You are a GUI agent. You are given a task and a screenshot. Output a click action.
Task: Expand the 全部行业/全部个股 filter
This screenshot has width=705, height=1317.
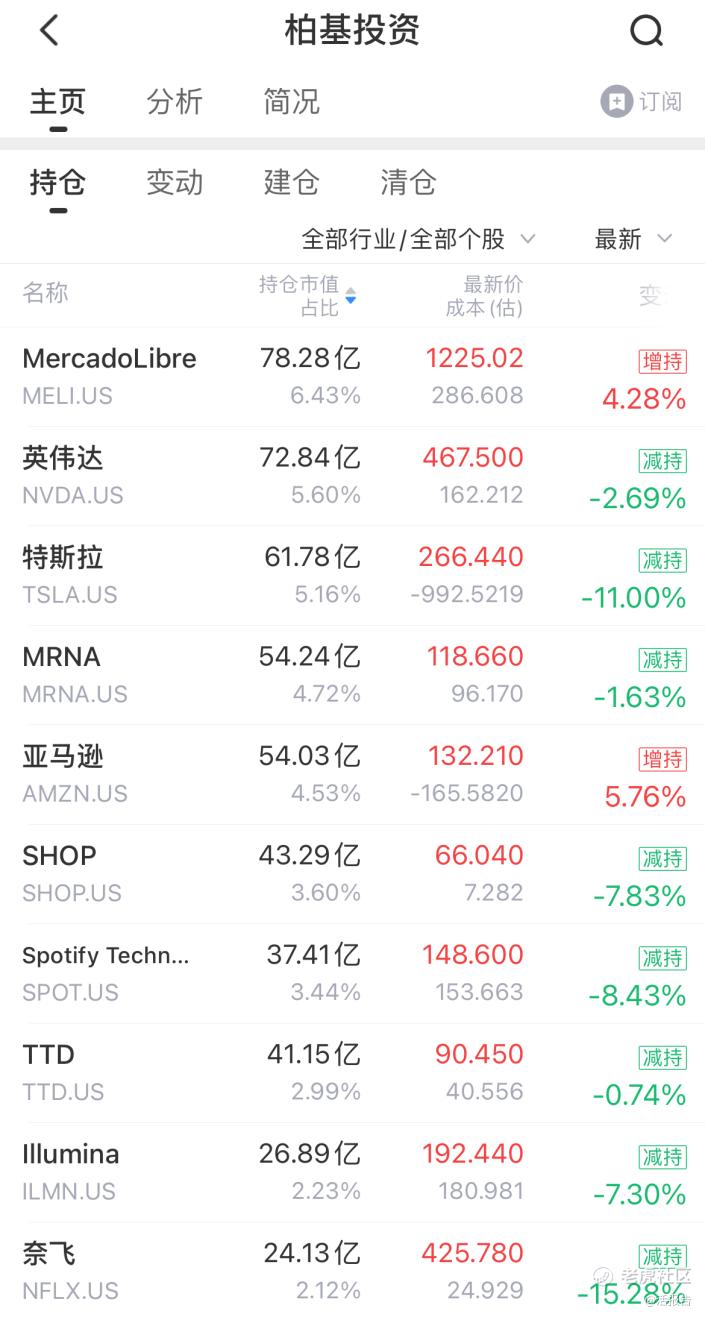click(x=419, y=239)
